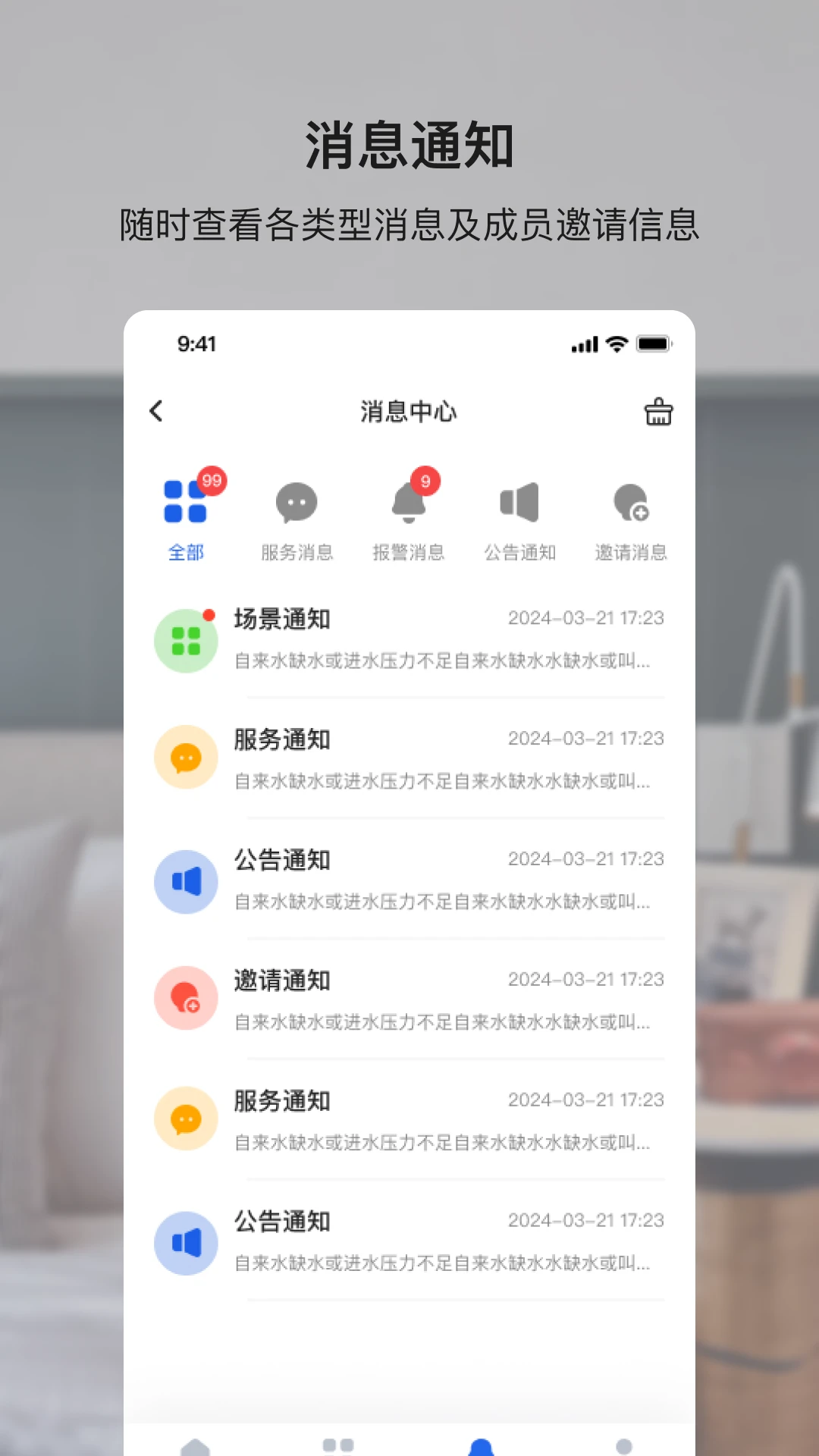The image size is (819, 1456).
Task: Tap the yellow chat icon on 服务通知
Action: tap(186, 757)
